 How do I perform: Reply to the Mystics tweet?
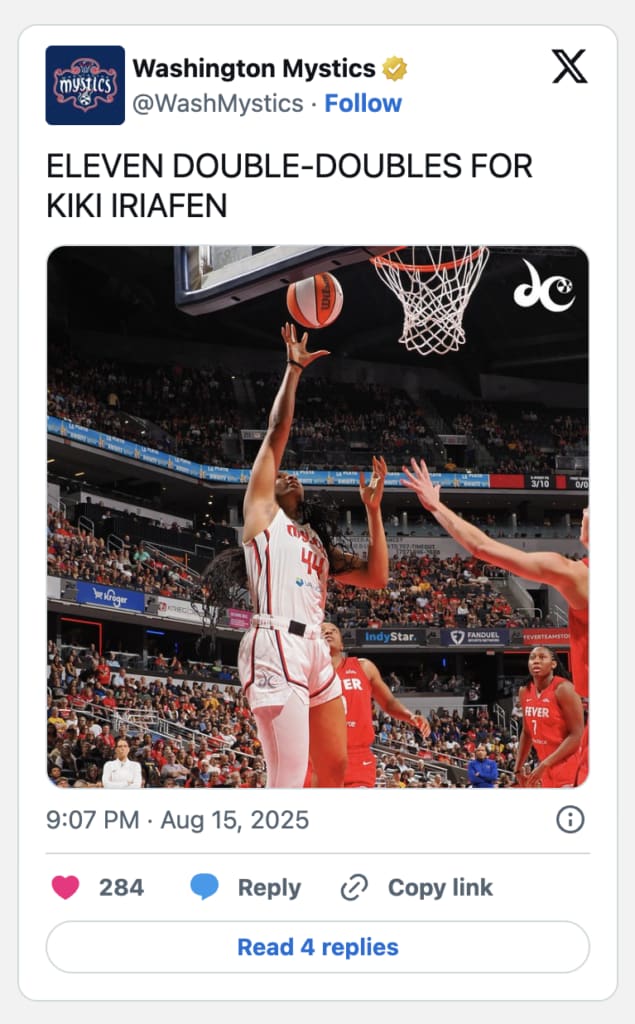click(246, 887)
